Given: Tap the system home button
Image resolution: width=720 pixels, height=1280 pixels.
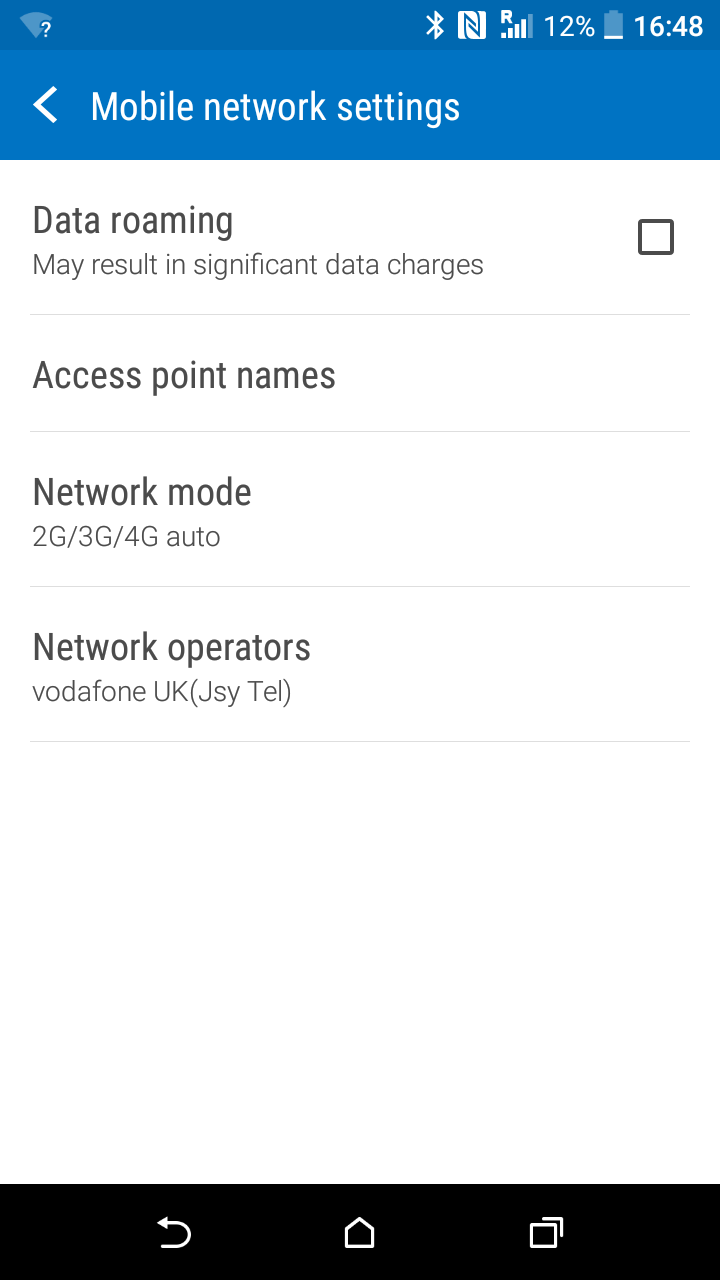Looking at the screenshot, I should (360, 1233).
